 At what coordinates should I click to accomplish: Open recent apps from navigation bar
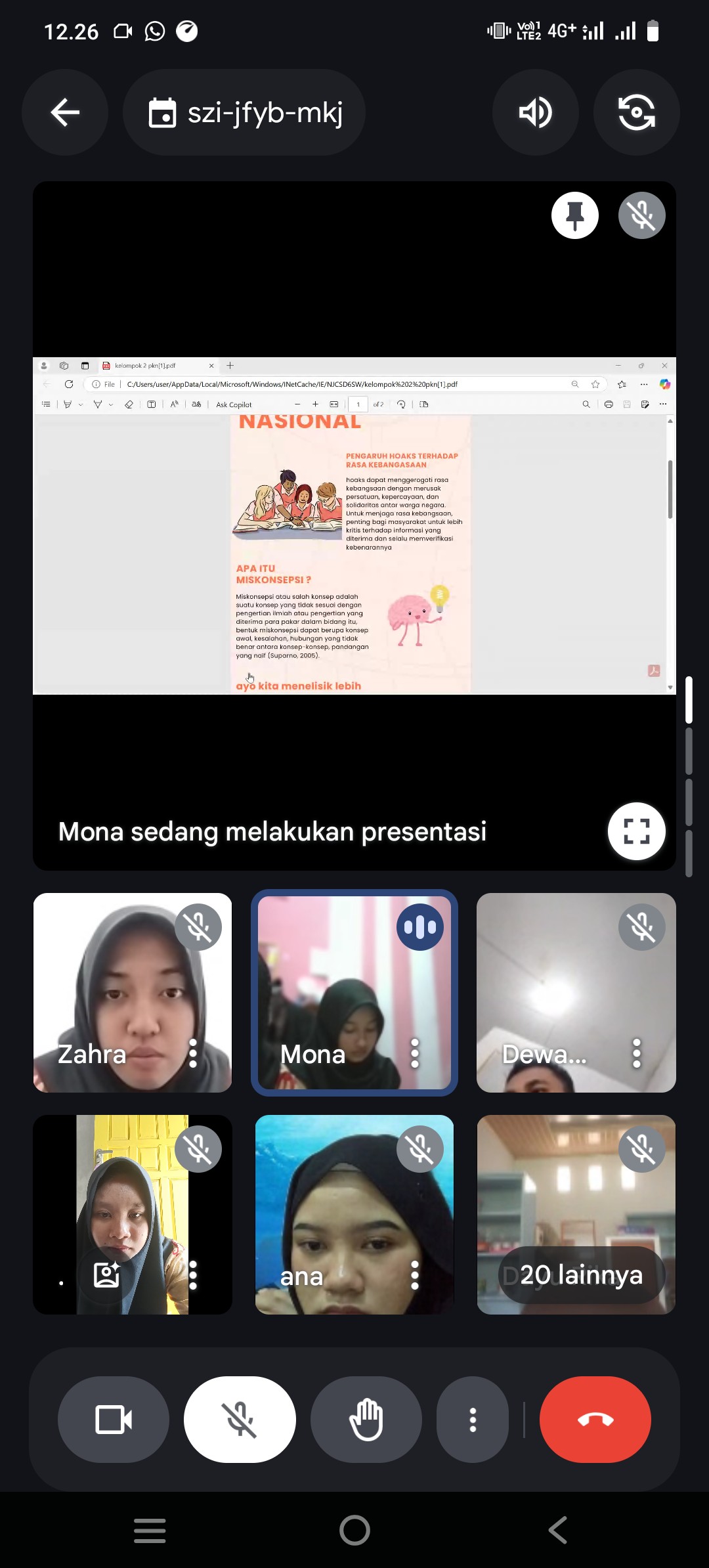pos(150,1531)
